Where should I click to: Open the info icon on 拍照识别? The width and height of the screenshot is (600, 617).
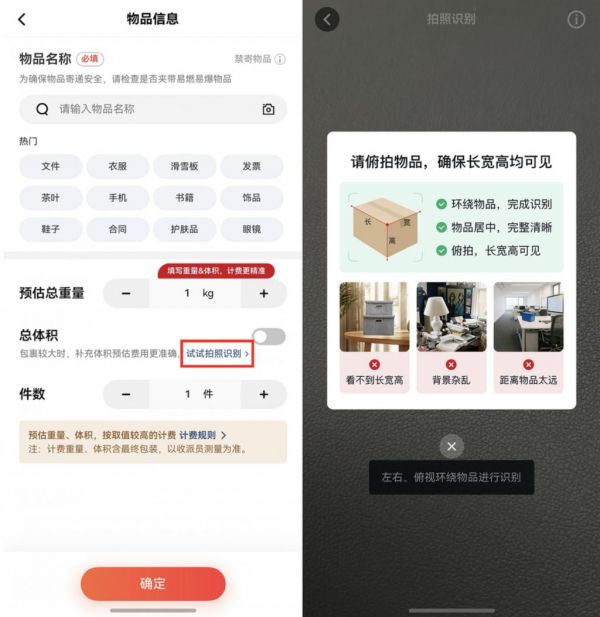(576, 19)
